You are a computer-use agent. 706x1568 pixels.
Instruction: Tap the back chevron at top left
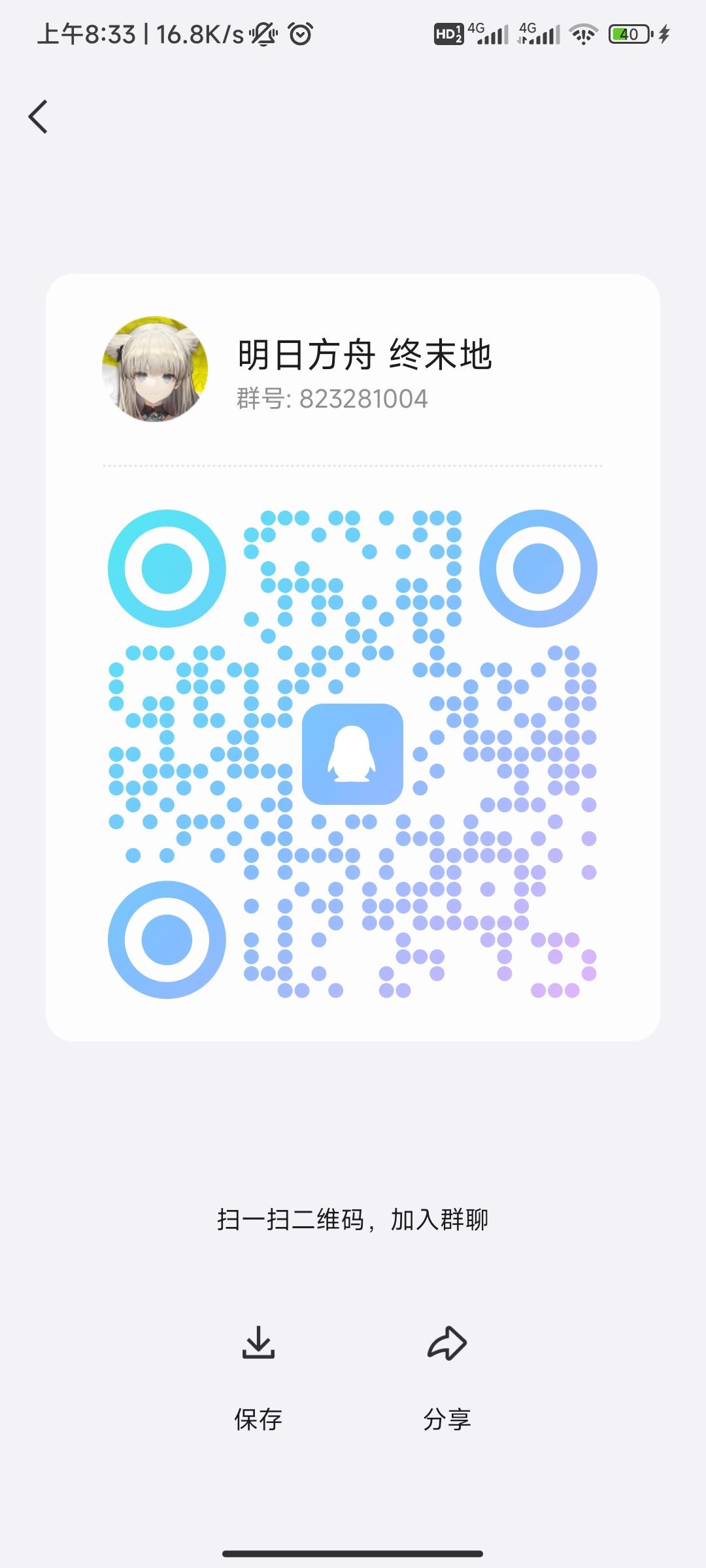pos(37,116)
